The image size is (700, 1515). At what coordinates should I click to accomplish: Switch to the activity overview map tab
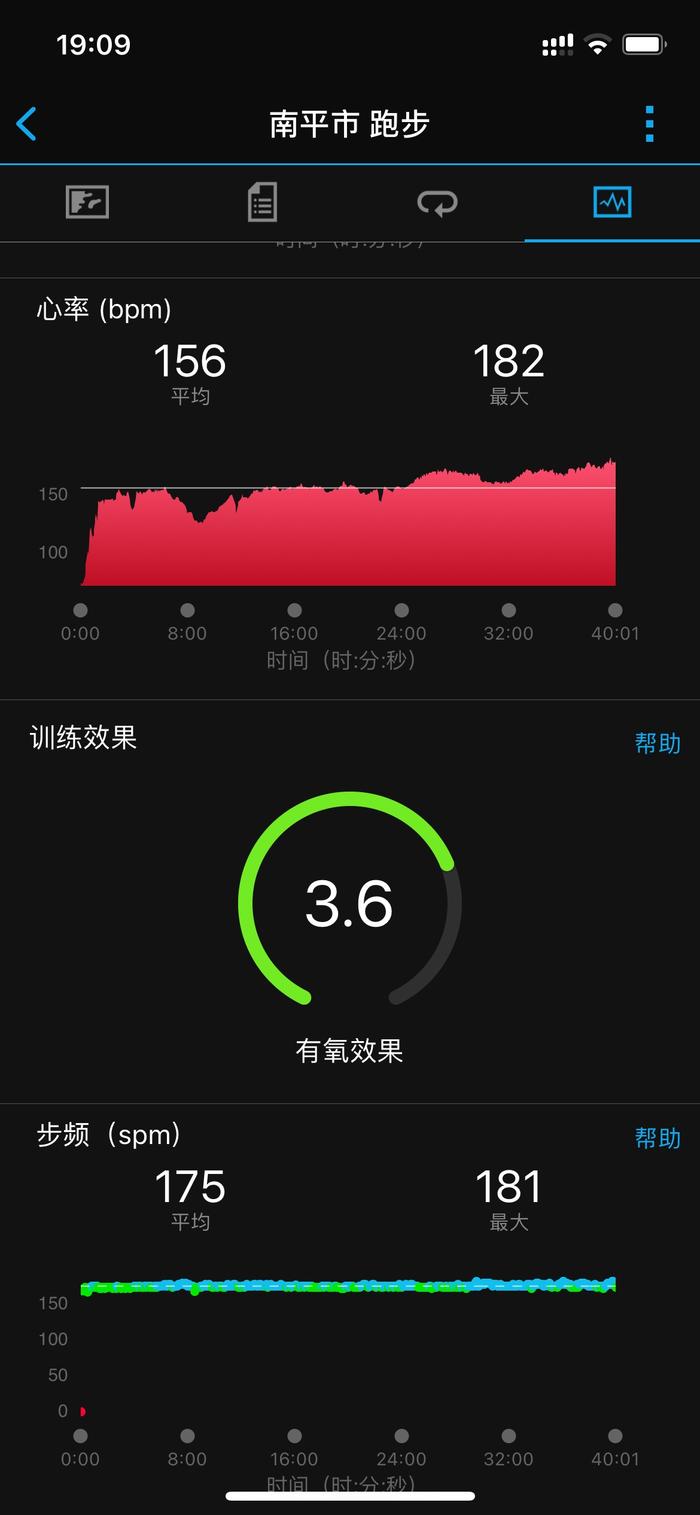(87, 203)
